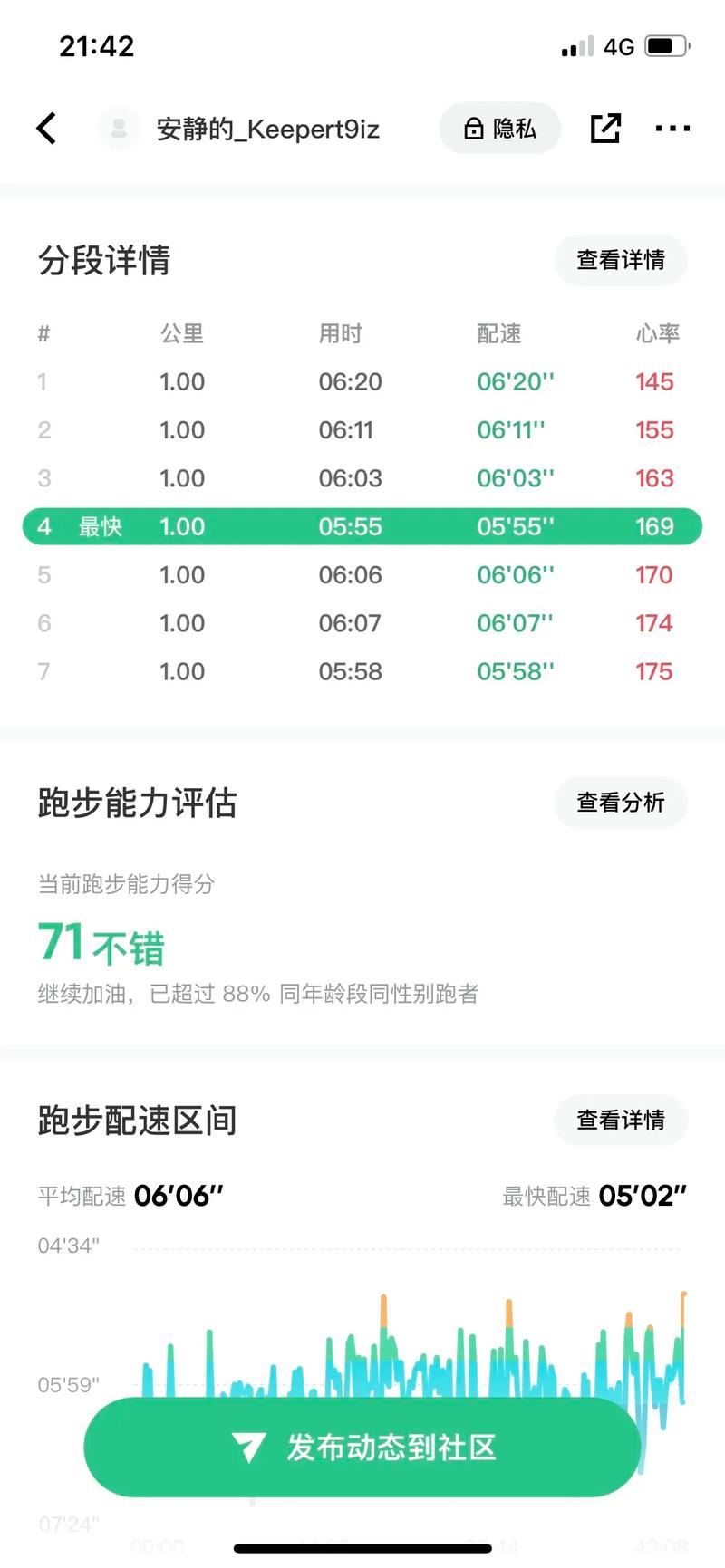Screen dimensions: 725x1568
Task: Open the more options (...) menu
Action: point(672,129)
